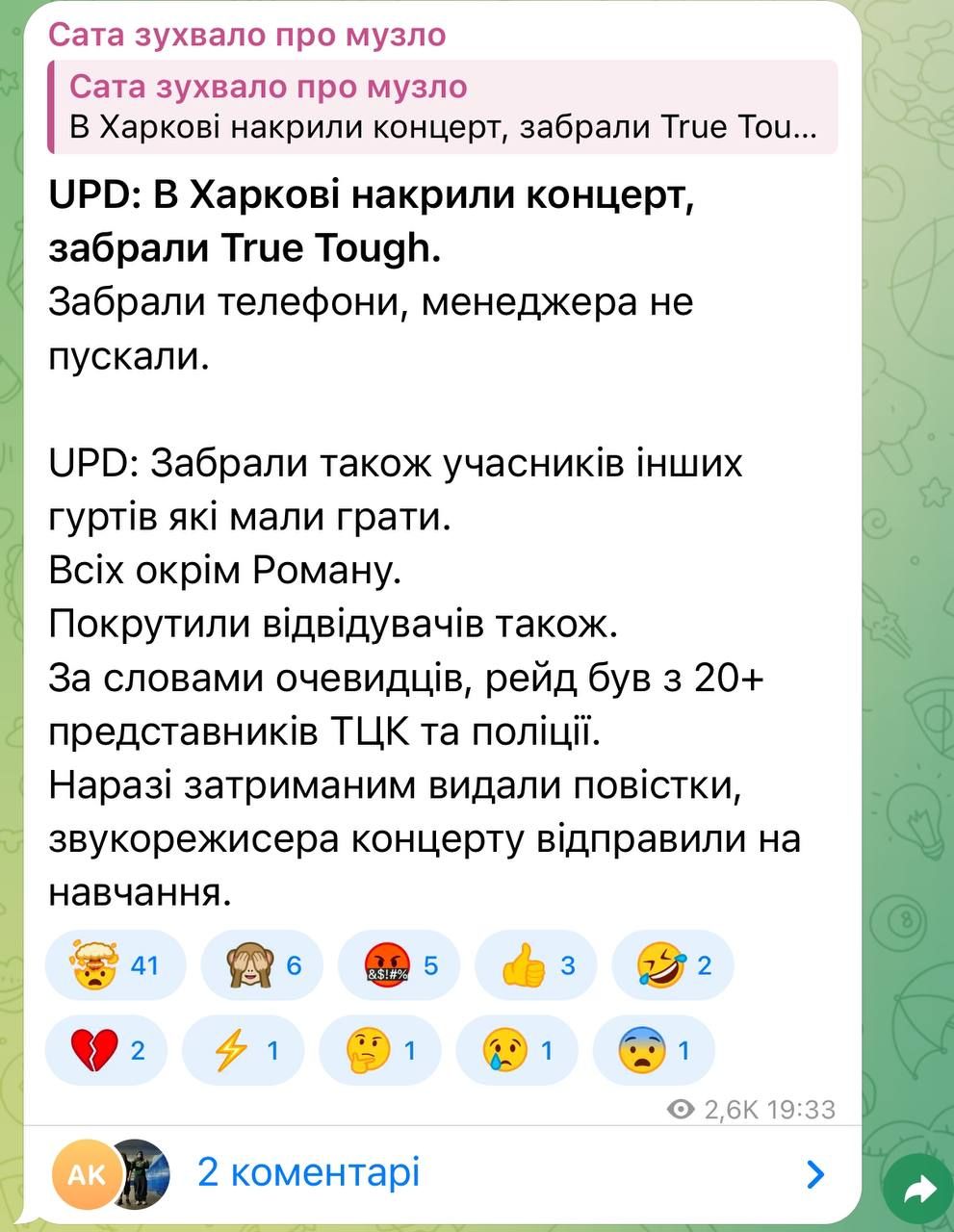The height and width of the screenshot is (1232, 954).
Task: React with the exploding head emoji (41)
Action: click(x=116, y=964)
